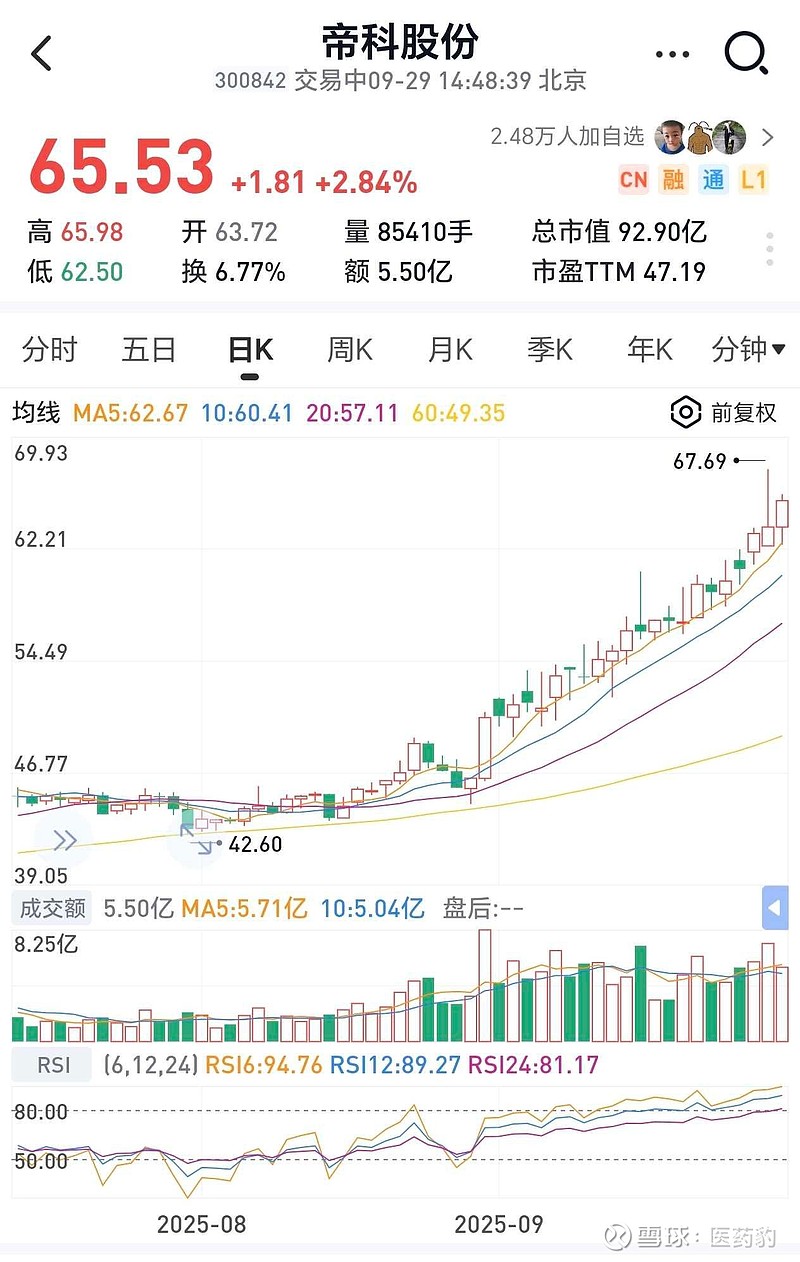Switch to the 年K yearly chart
800x1262 pixels.
click(650, 350)
